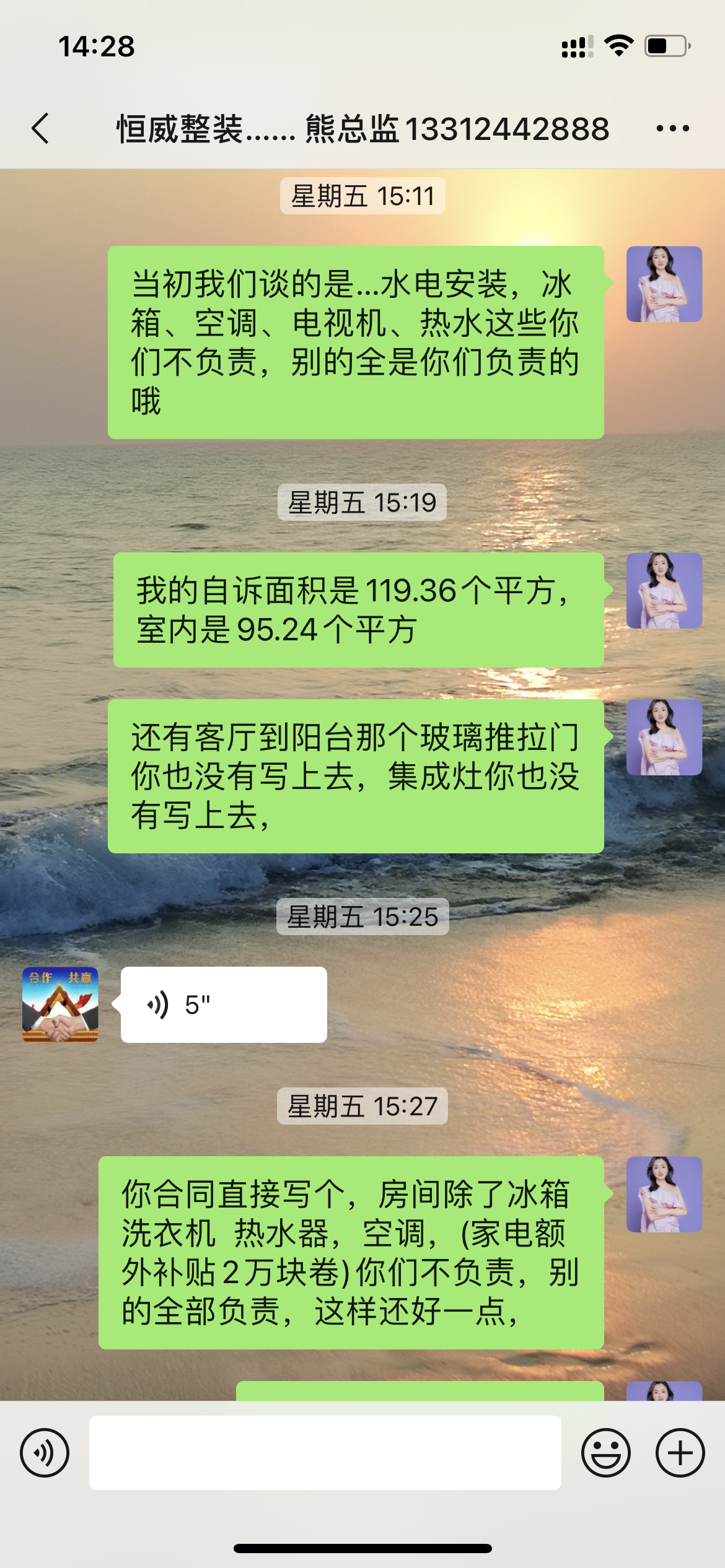Open the plus attachments menu
Screen dimensions: 725x1568
point(680,1453)
